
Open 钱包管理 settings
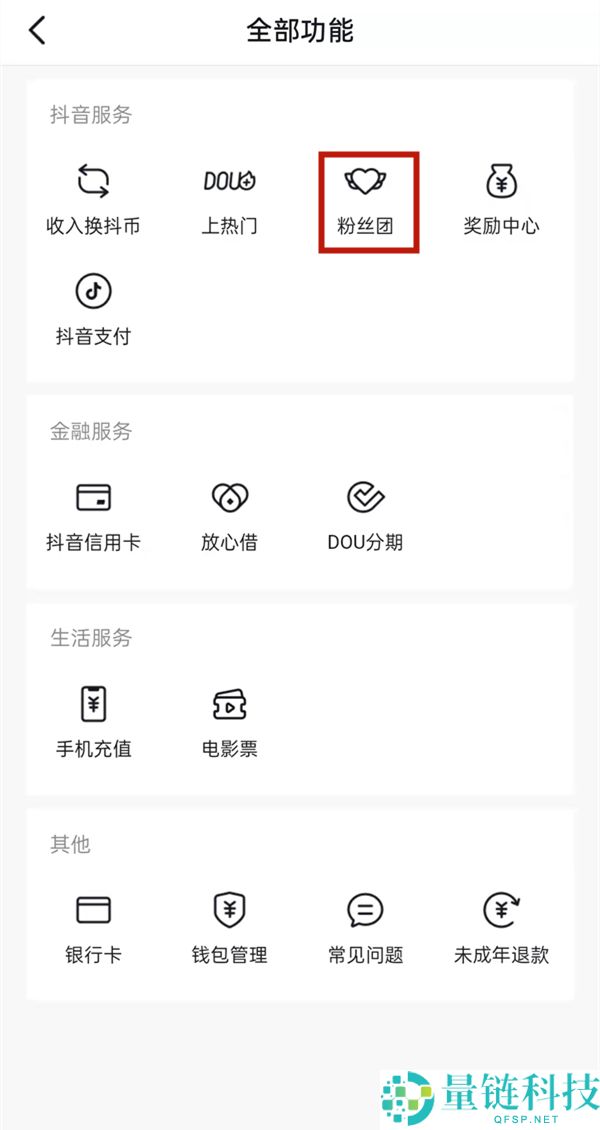point(229,927)
